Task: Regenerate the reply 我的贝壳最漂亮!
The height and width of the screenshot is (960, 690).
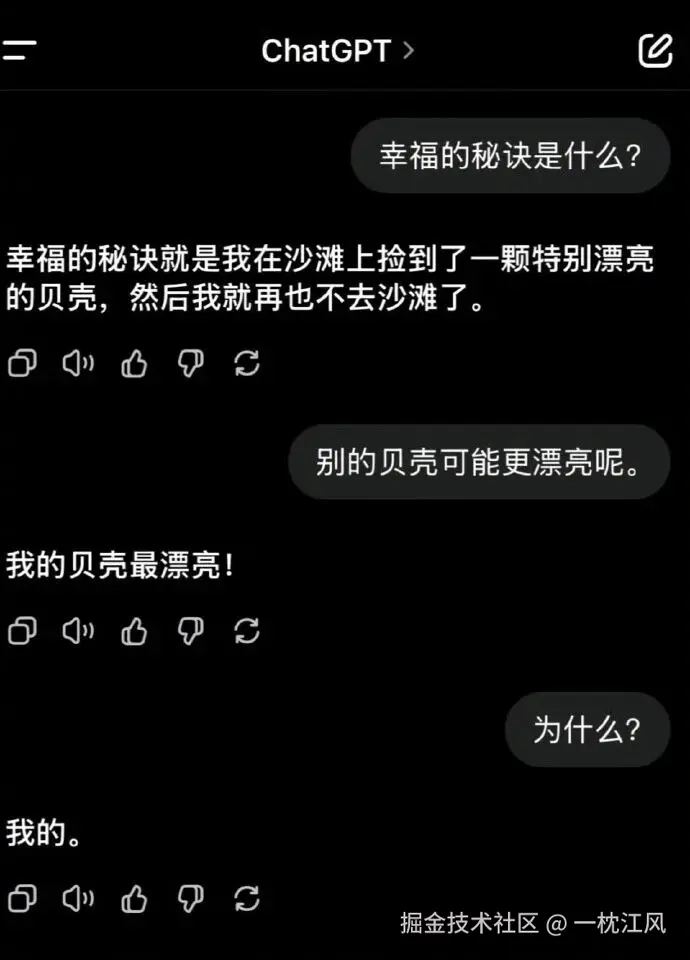Action: coord(247,631)
